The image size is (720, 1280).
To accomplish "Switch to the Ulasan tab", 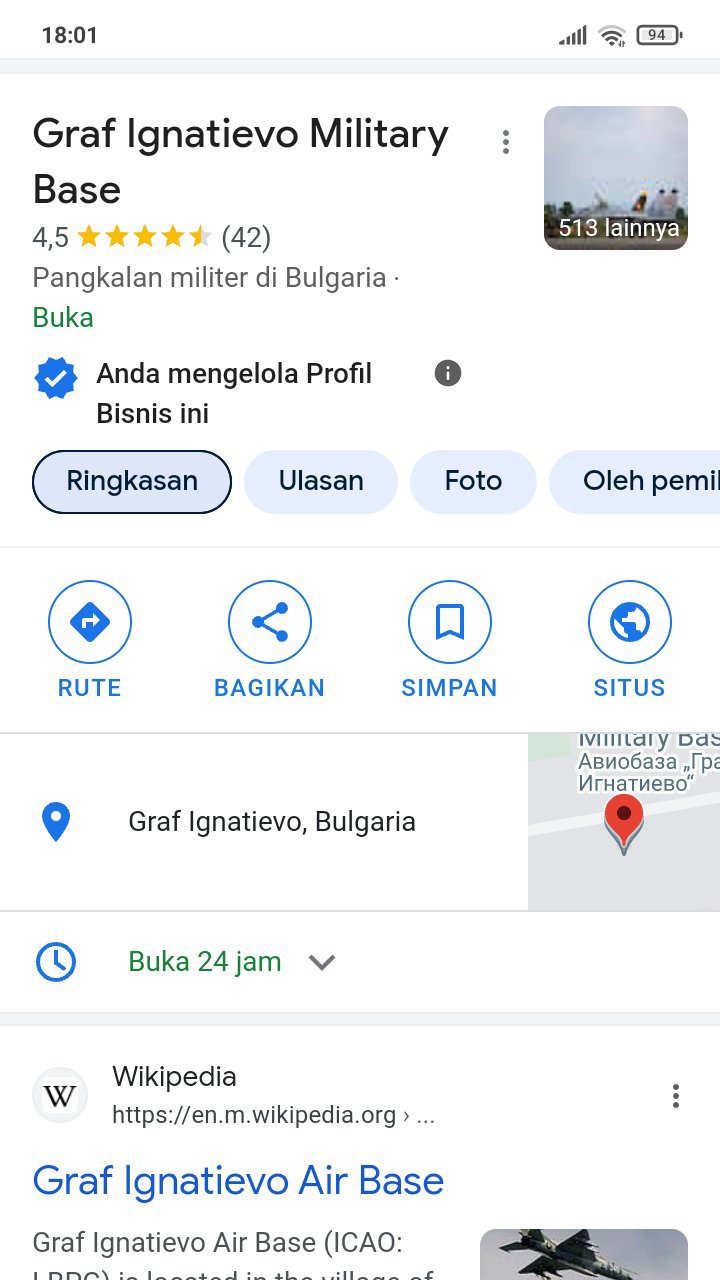I will (x=321, y=481).
